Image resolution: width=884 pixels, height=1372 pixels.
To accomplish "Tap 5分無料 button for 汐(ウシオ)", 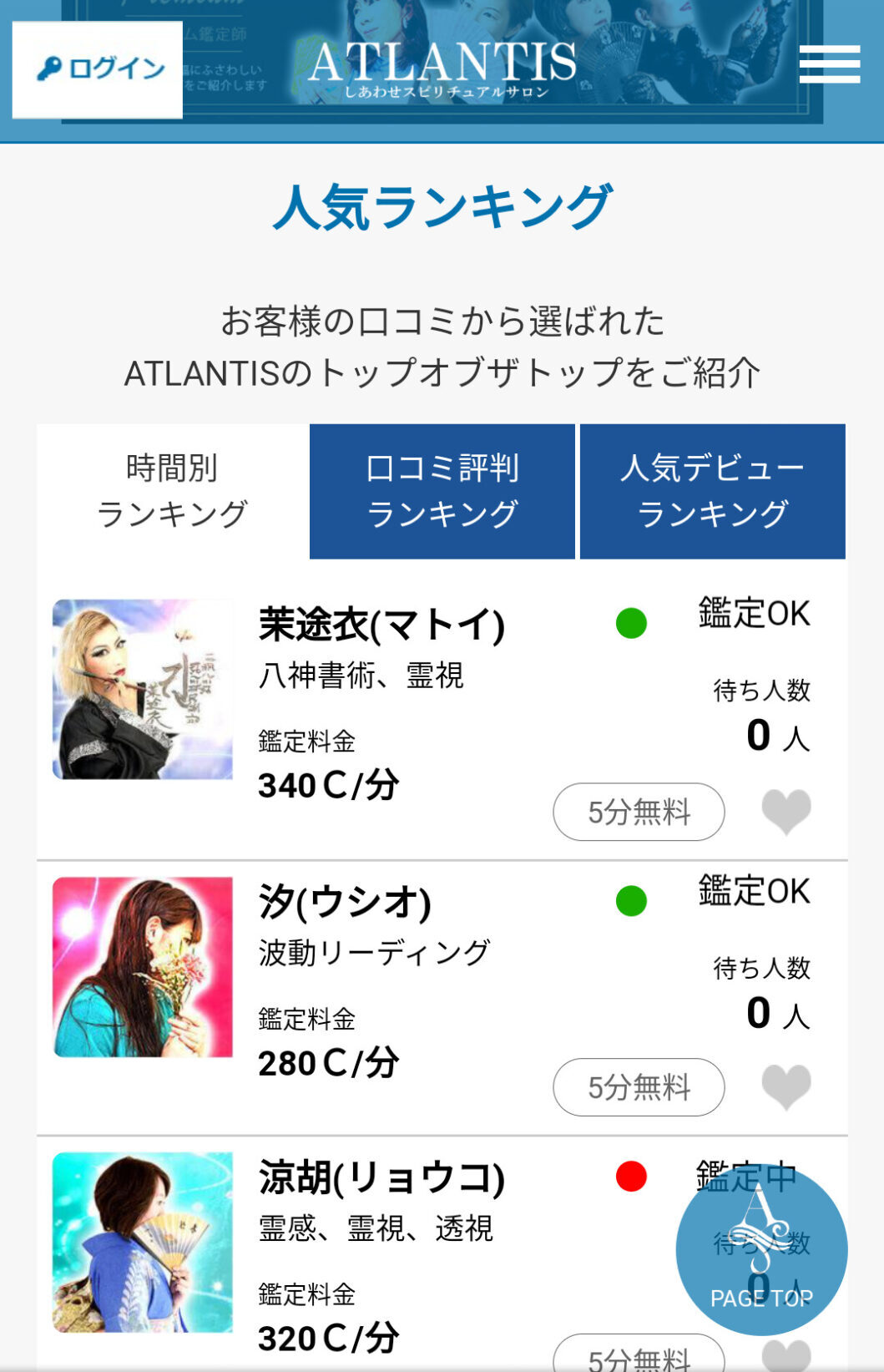I will point(639,1087).
